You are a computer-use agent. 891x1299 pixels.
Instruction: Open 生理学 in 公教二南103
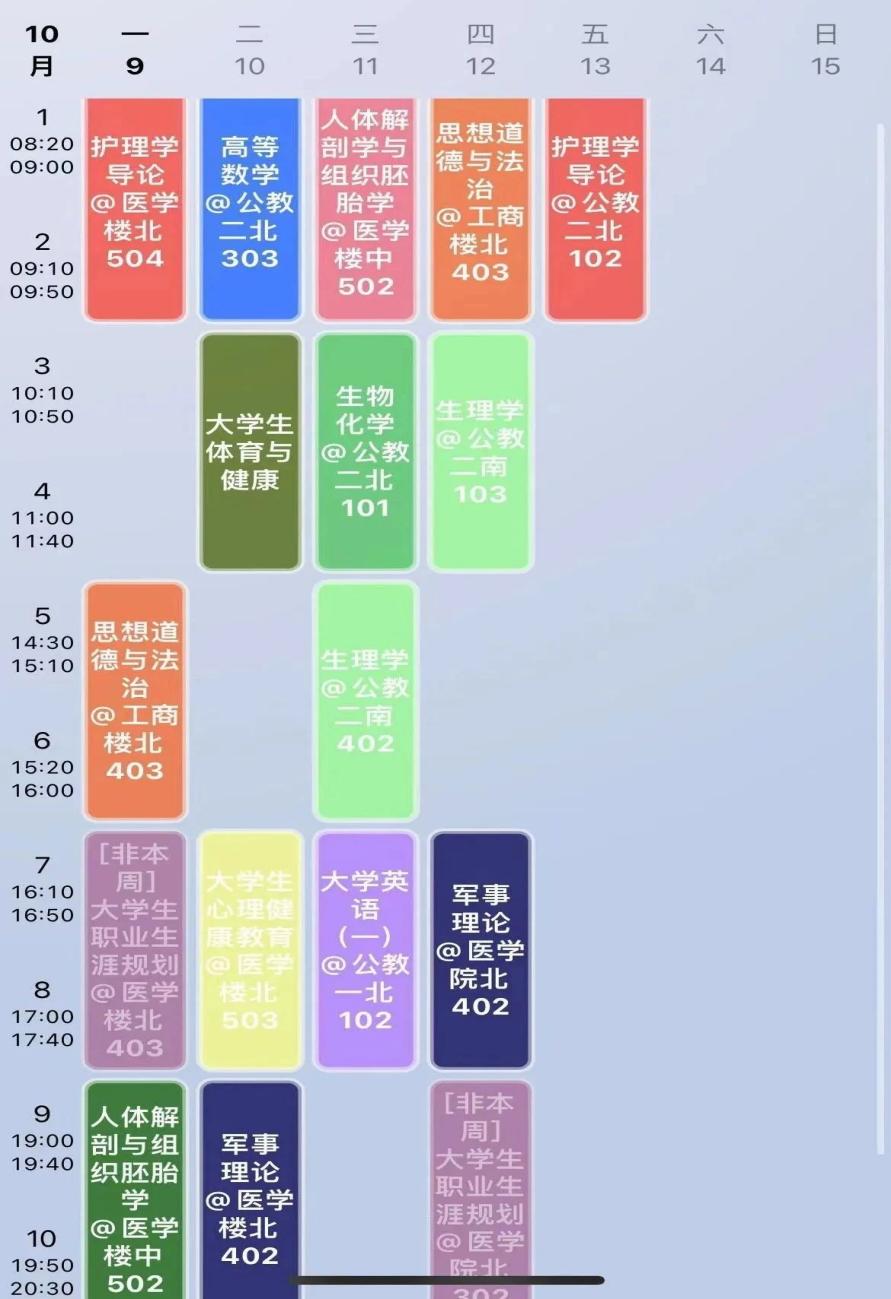coord(481,452)
